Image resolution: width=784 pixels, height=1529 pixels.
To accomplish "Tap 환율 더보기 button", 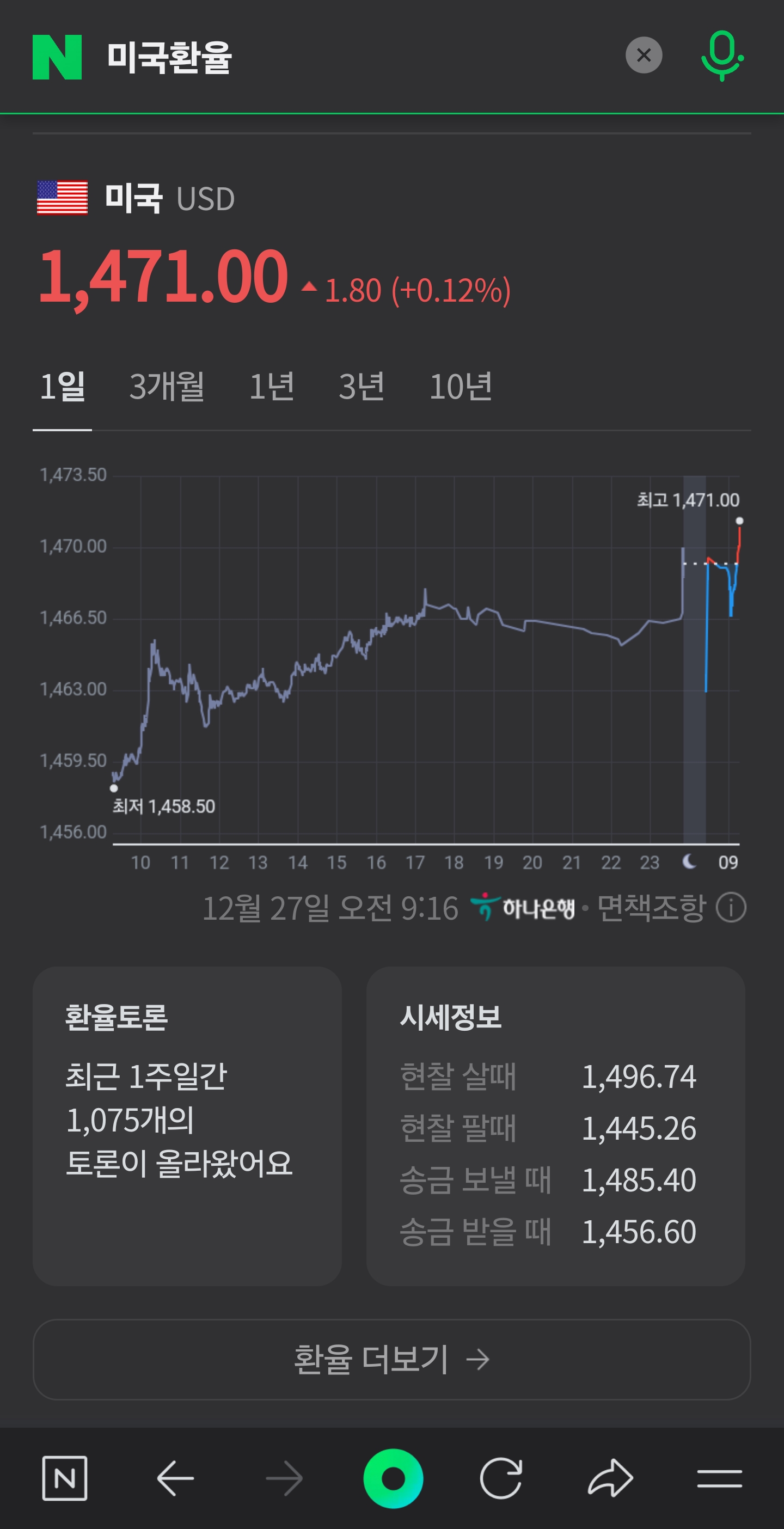I will click(x=391, y=1359).
